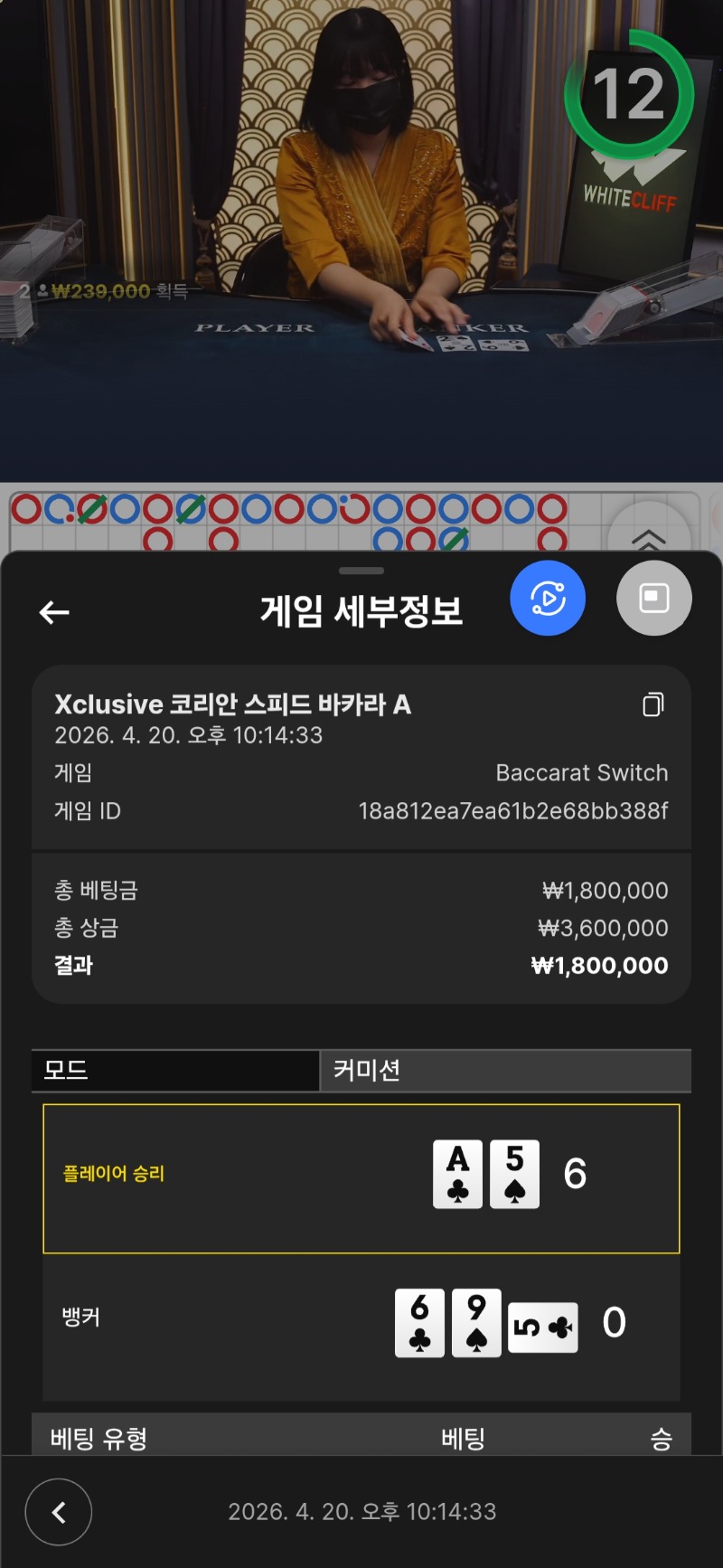
Task: Tap the gray stop square button
Action: [653, 598]
